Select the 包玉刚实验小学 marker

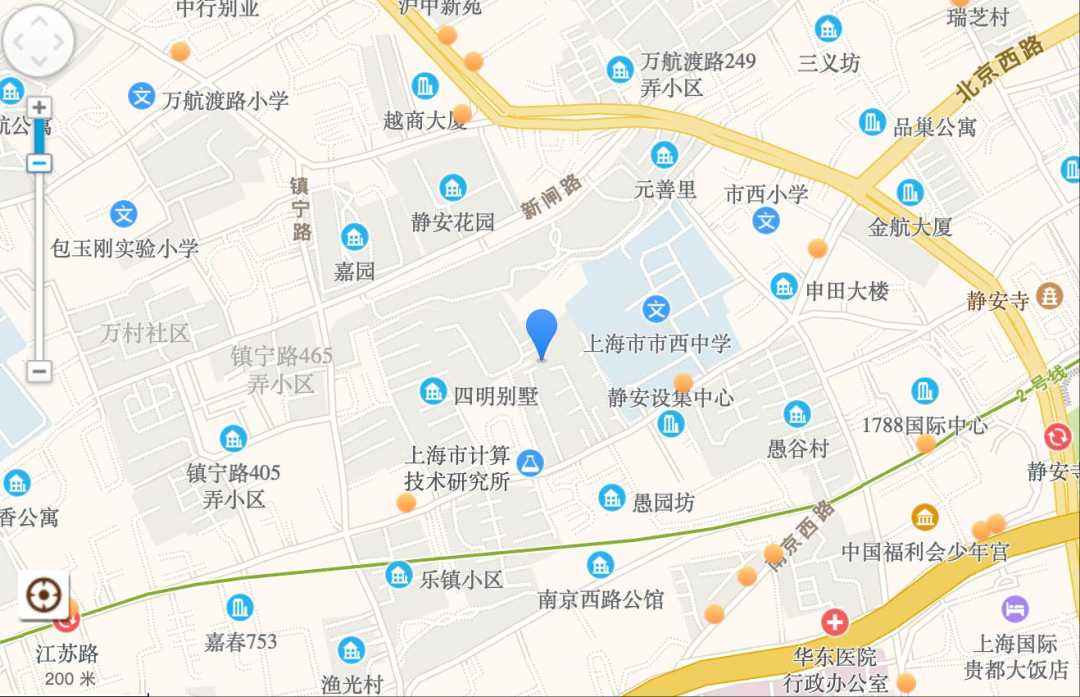[x=124, y=214]
